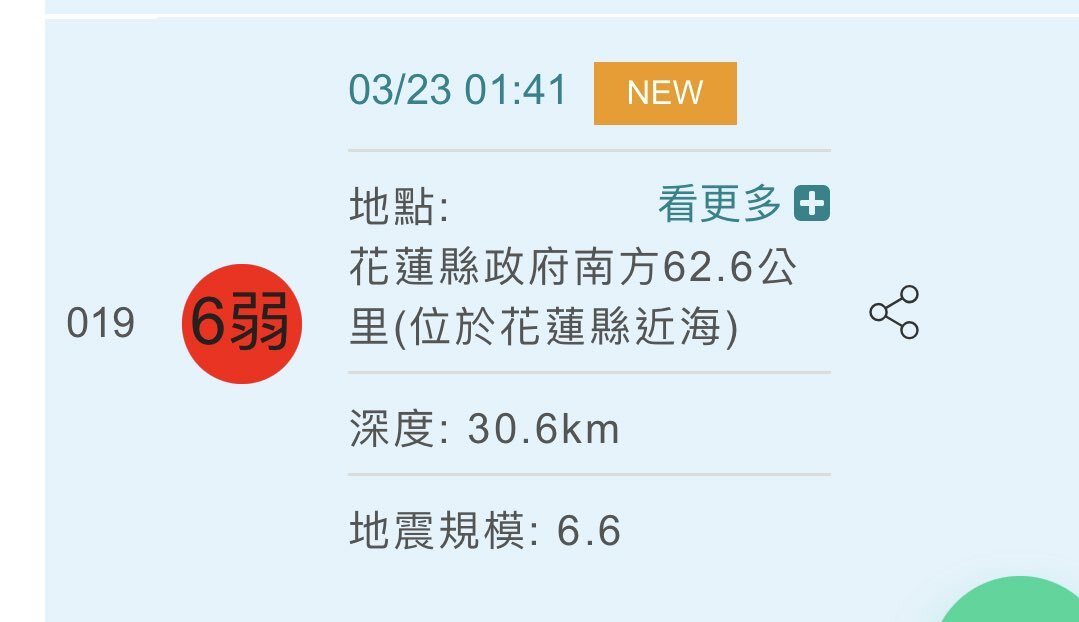Screen dimensions: 1079x622
Task: Share earthquake report 019
Action: 894,312
